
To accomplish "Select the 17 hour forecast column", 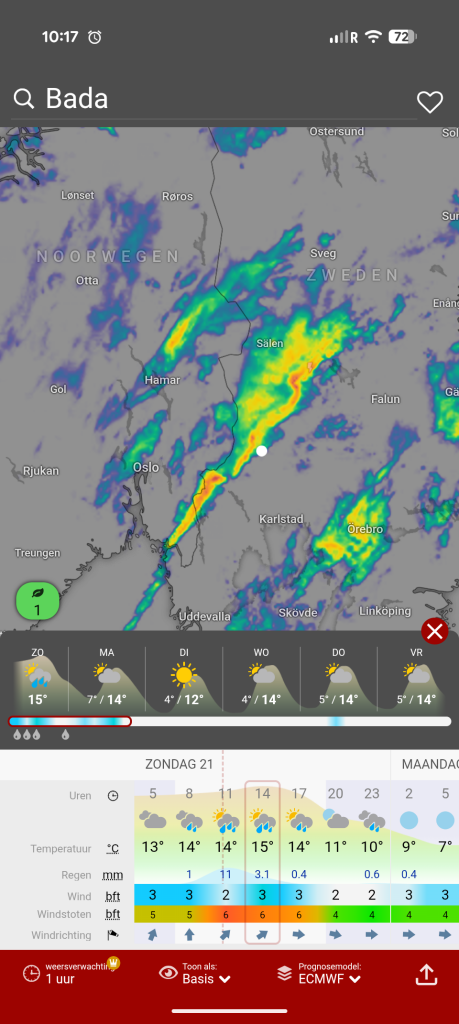I will (299, 862).
